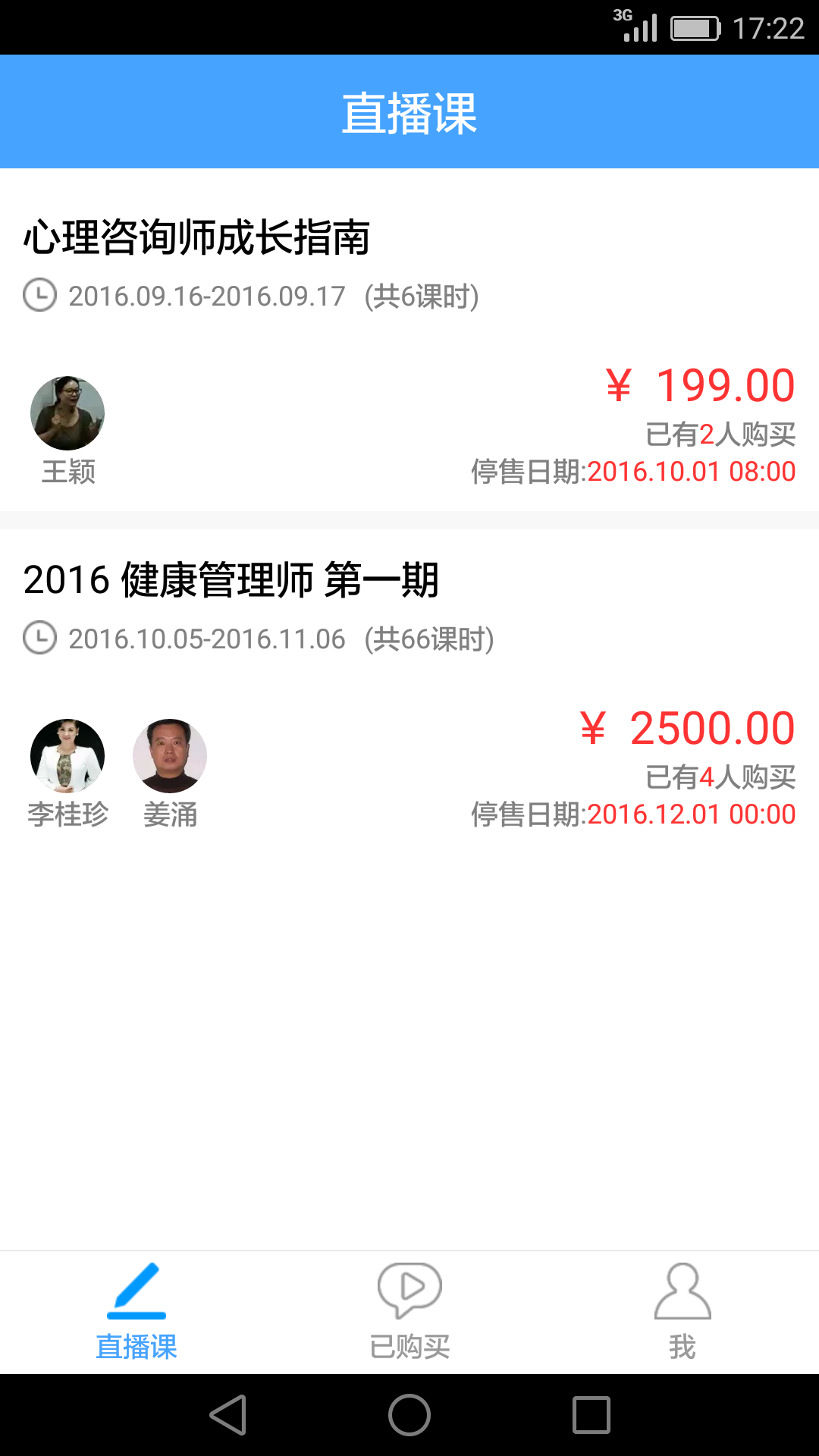Tap teacher 姜涌's avatar photo
The image size is (819, 1456).
[170, 756]
